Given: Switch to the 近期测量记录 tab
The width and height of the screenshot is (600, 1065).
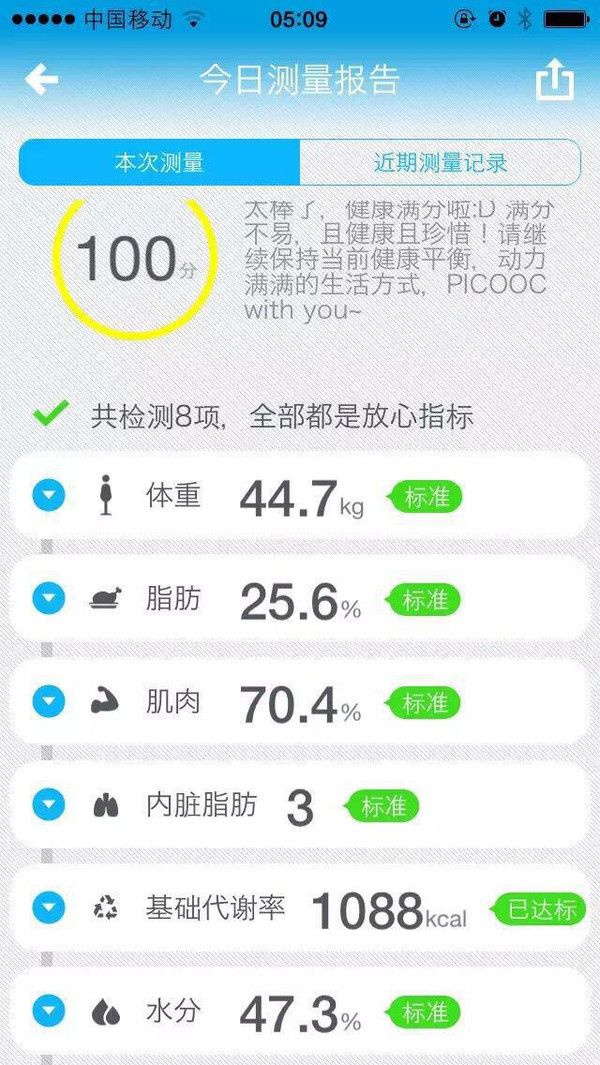Looking at the screenshot, I should [x=440, y=163].
